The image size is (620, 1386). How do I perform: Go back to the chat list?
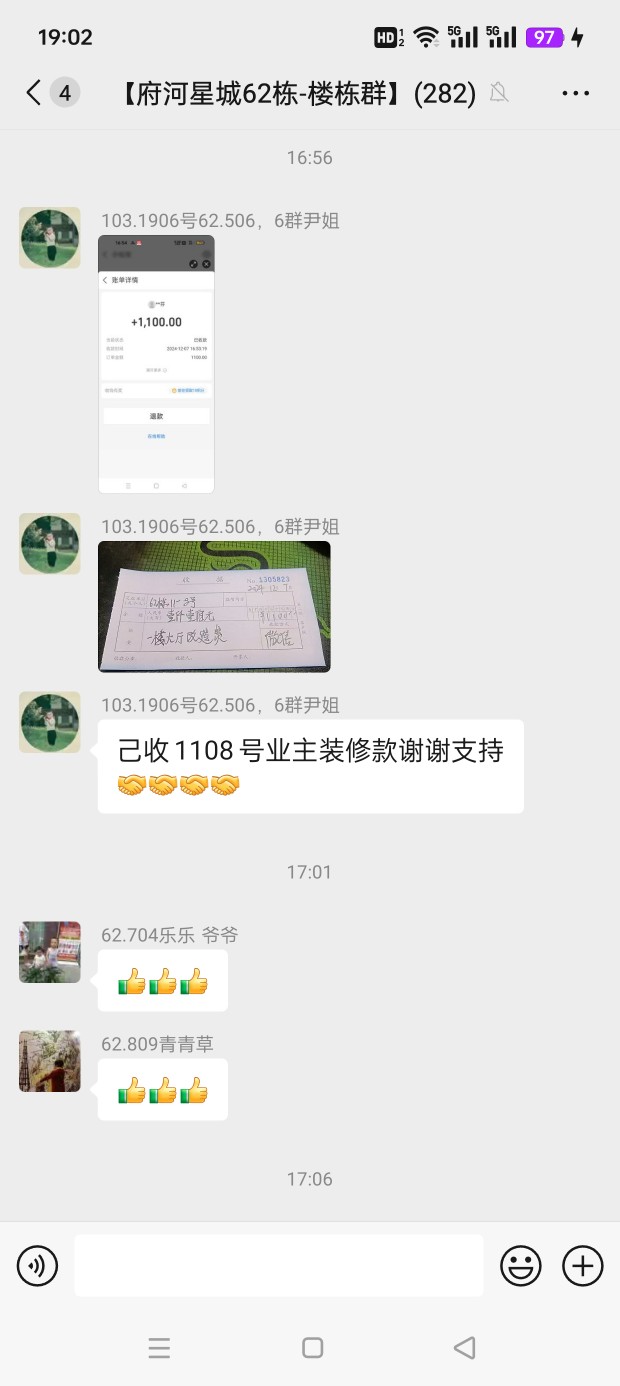point(34,93)
